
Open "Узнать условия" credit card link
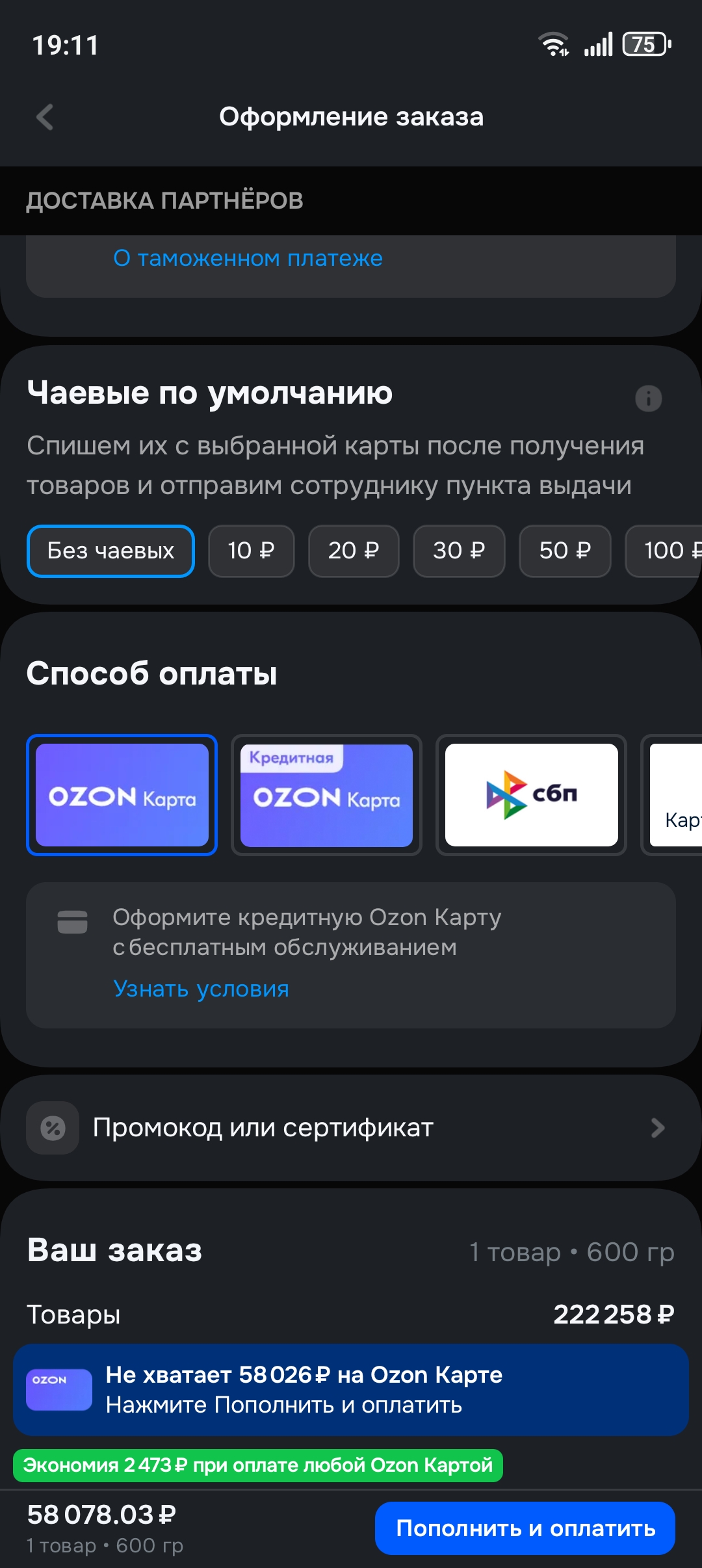(x=201, y=989)
